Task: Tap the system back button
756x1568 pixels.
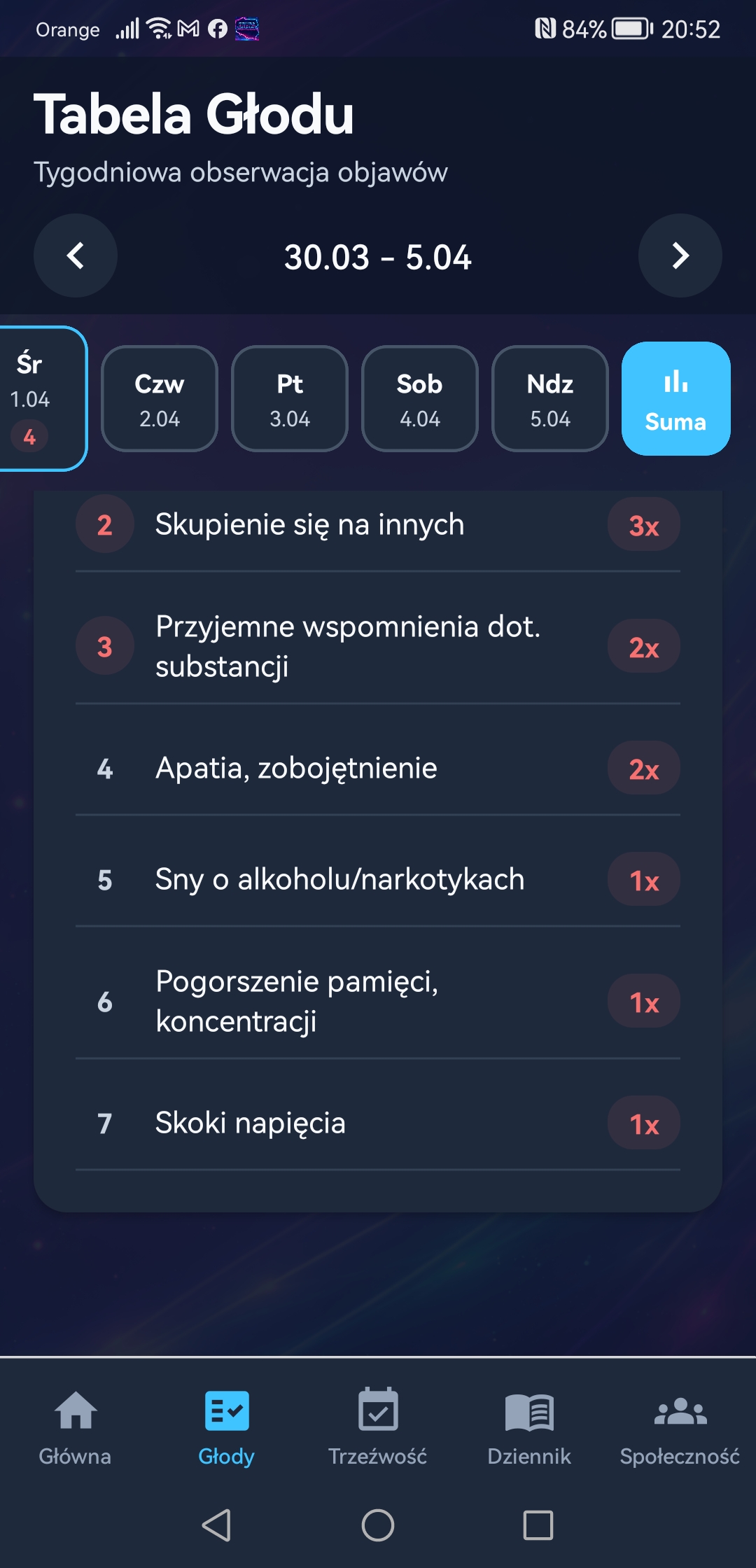Action: [217, 1525]
